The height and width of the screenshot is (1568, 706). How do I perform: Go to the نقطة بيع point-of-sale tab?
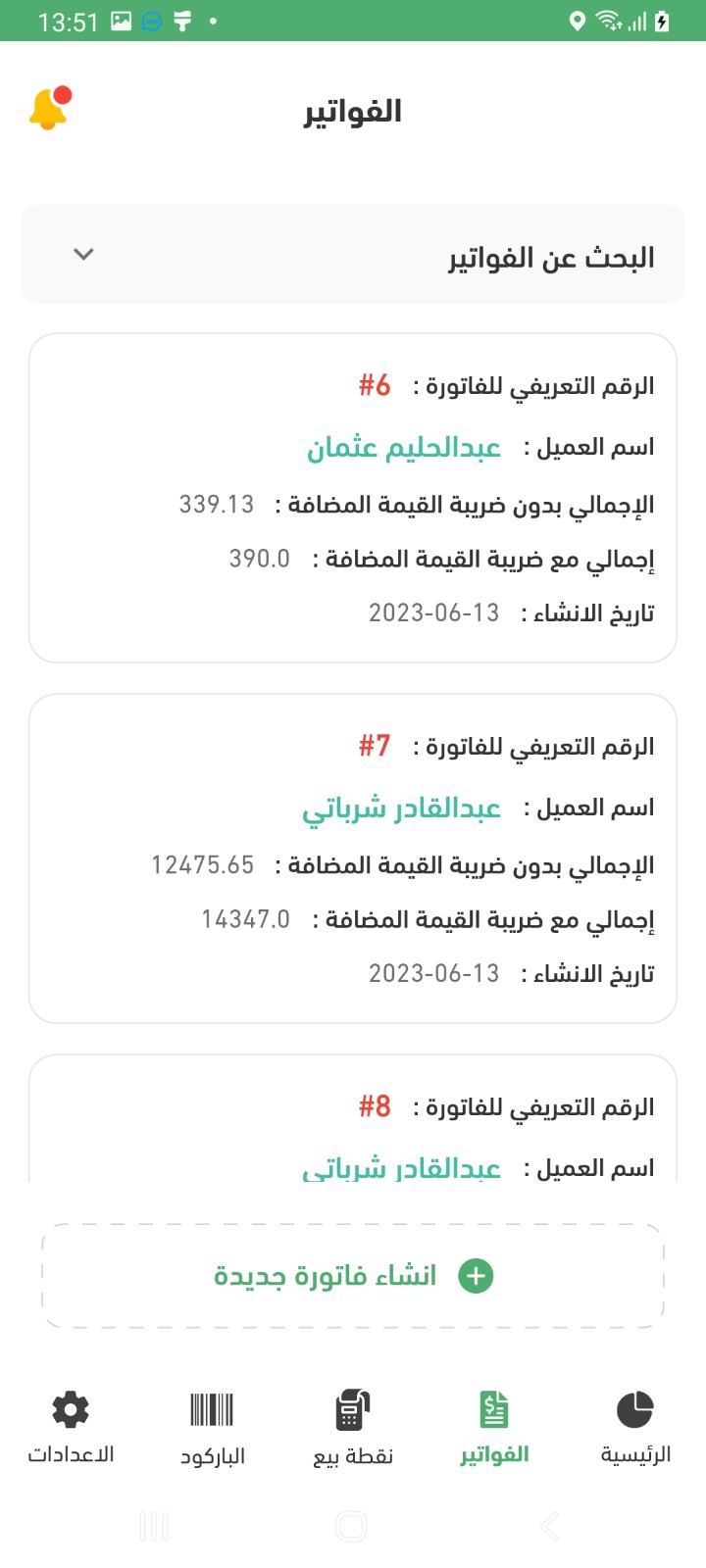(x=353, y=1427)
